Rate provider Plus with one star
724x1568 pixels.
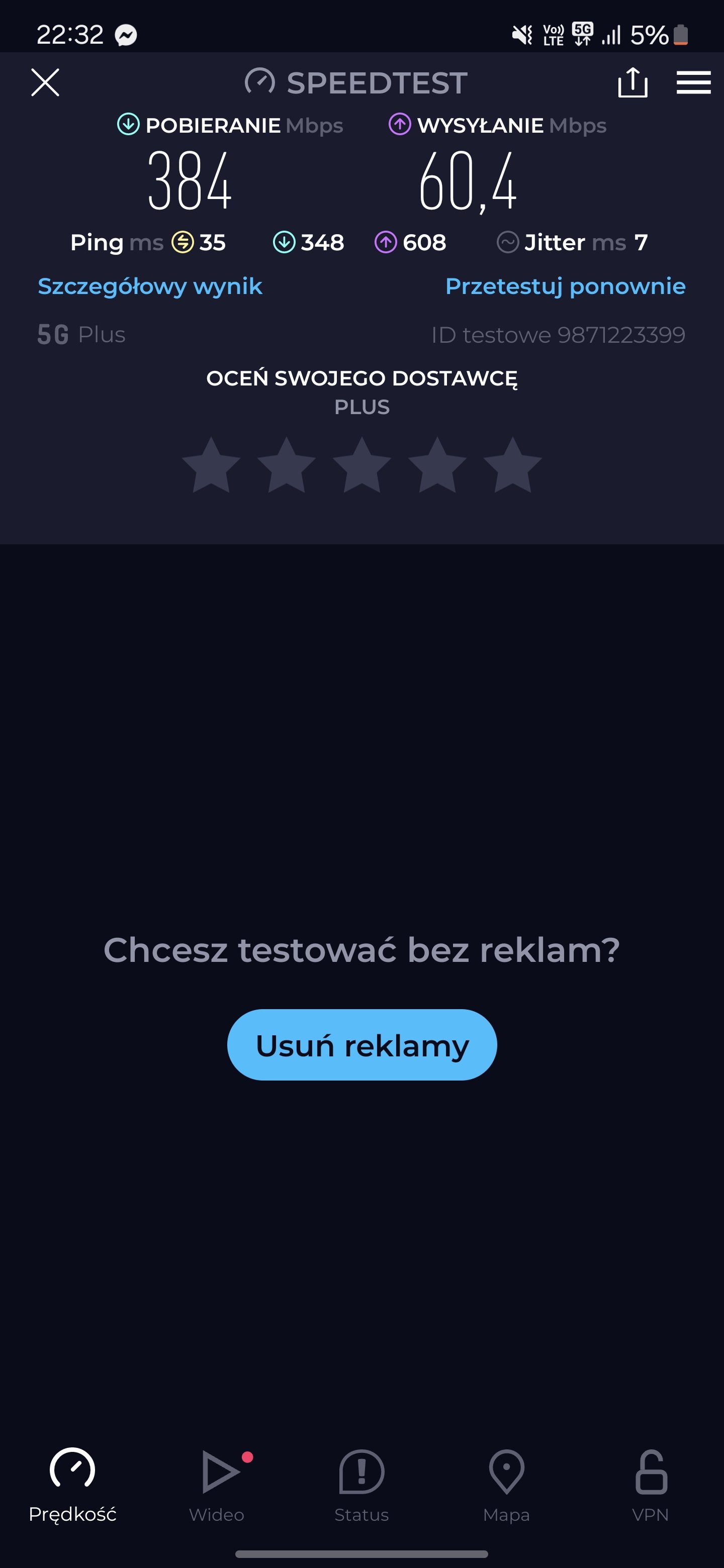(x=211, y=465)
